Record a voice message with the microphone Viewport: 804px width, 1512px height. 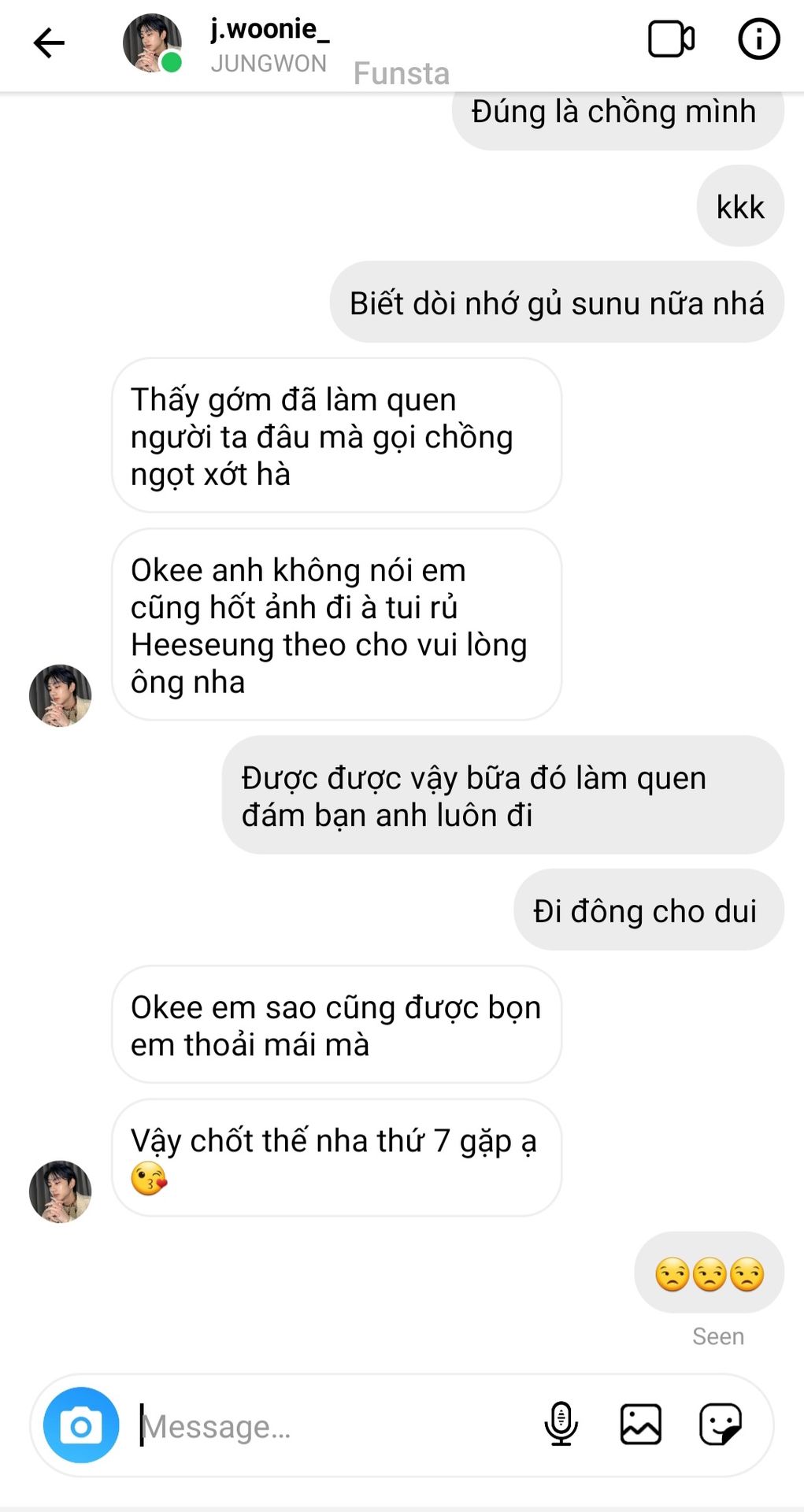point(561,1425)
